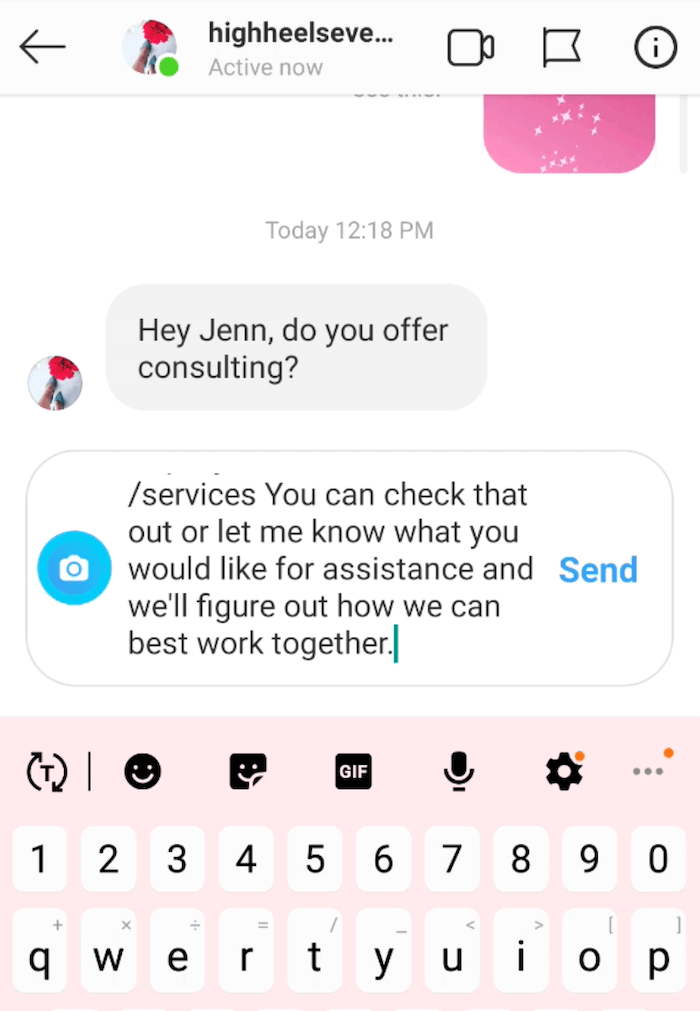
Task: Open keyboard settings gear
Action: [x=563, y=771]
